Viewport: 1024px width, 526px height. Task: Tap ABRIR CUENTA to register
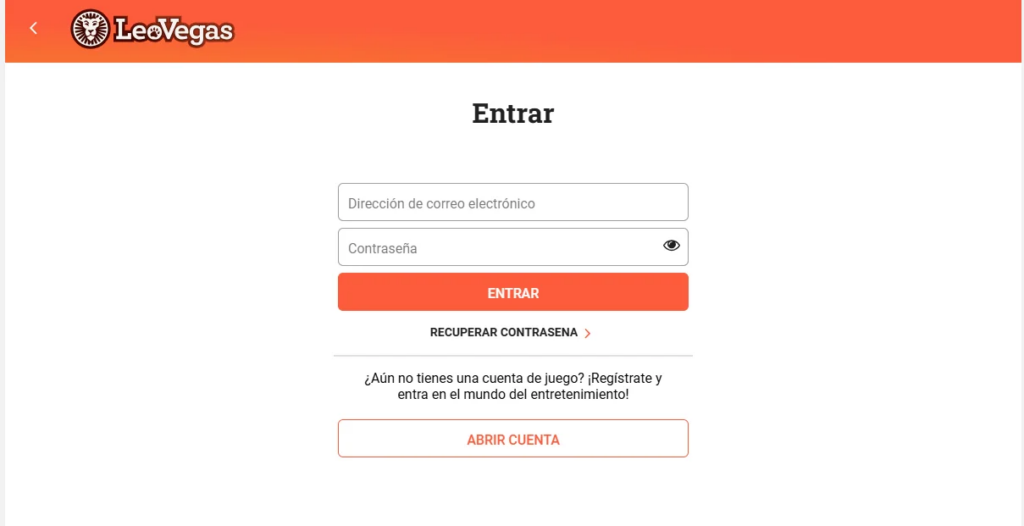click(512, 439)
